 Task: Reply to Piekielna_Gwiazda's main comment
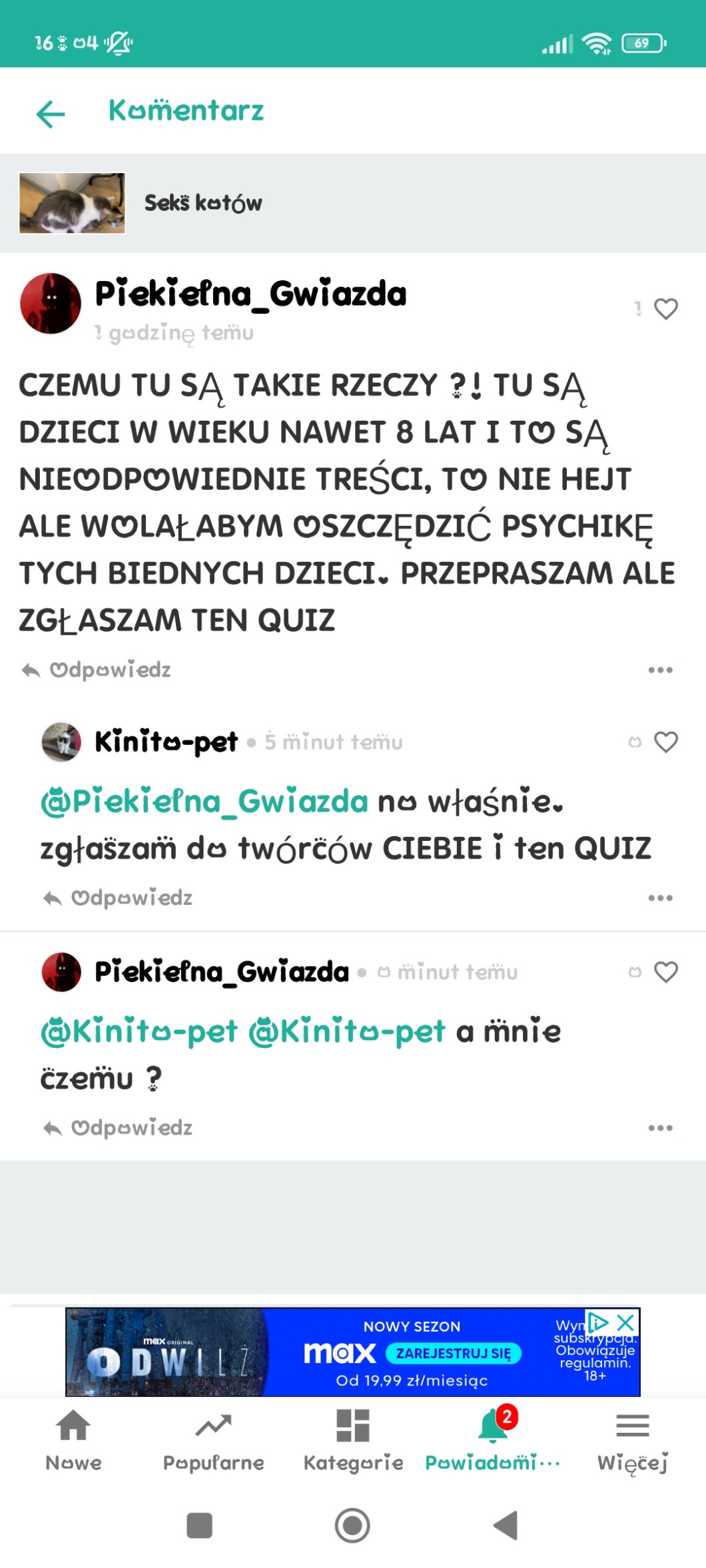tap(97, 670)
